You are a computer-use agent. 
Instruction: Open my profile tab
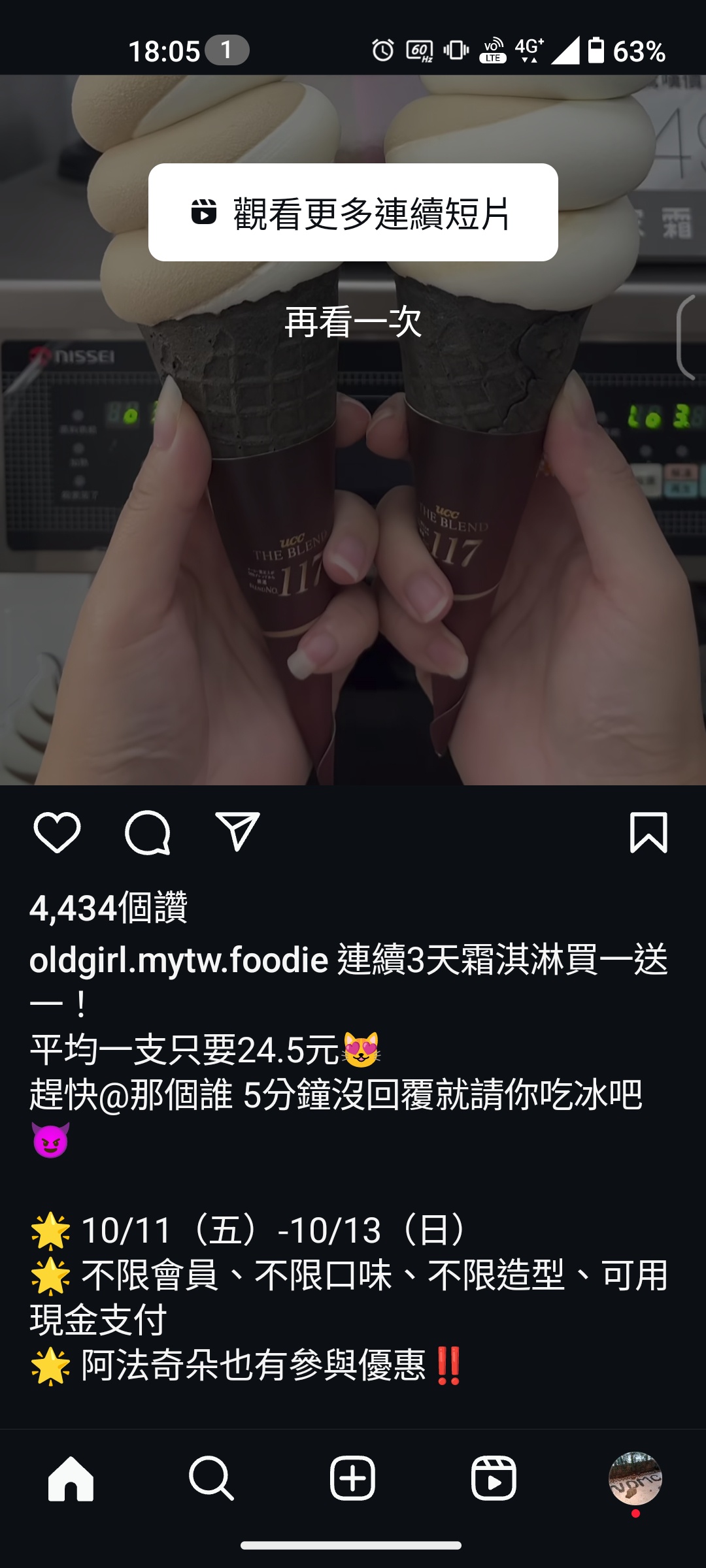coord(635,1478)
